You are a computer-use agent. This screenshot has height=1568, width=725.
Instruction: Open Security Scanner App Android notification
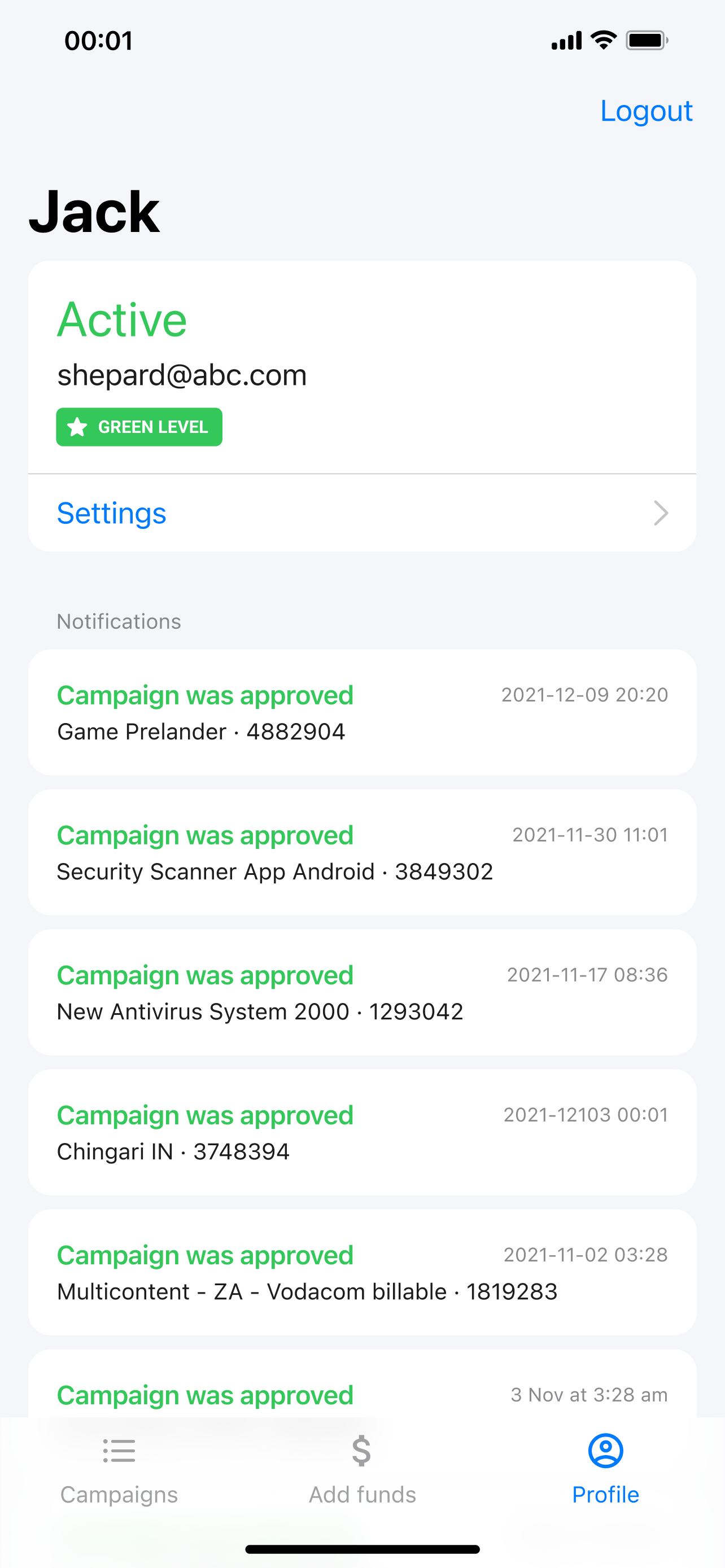pos(361,852)
